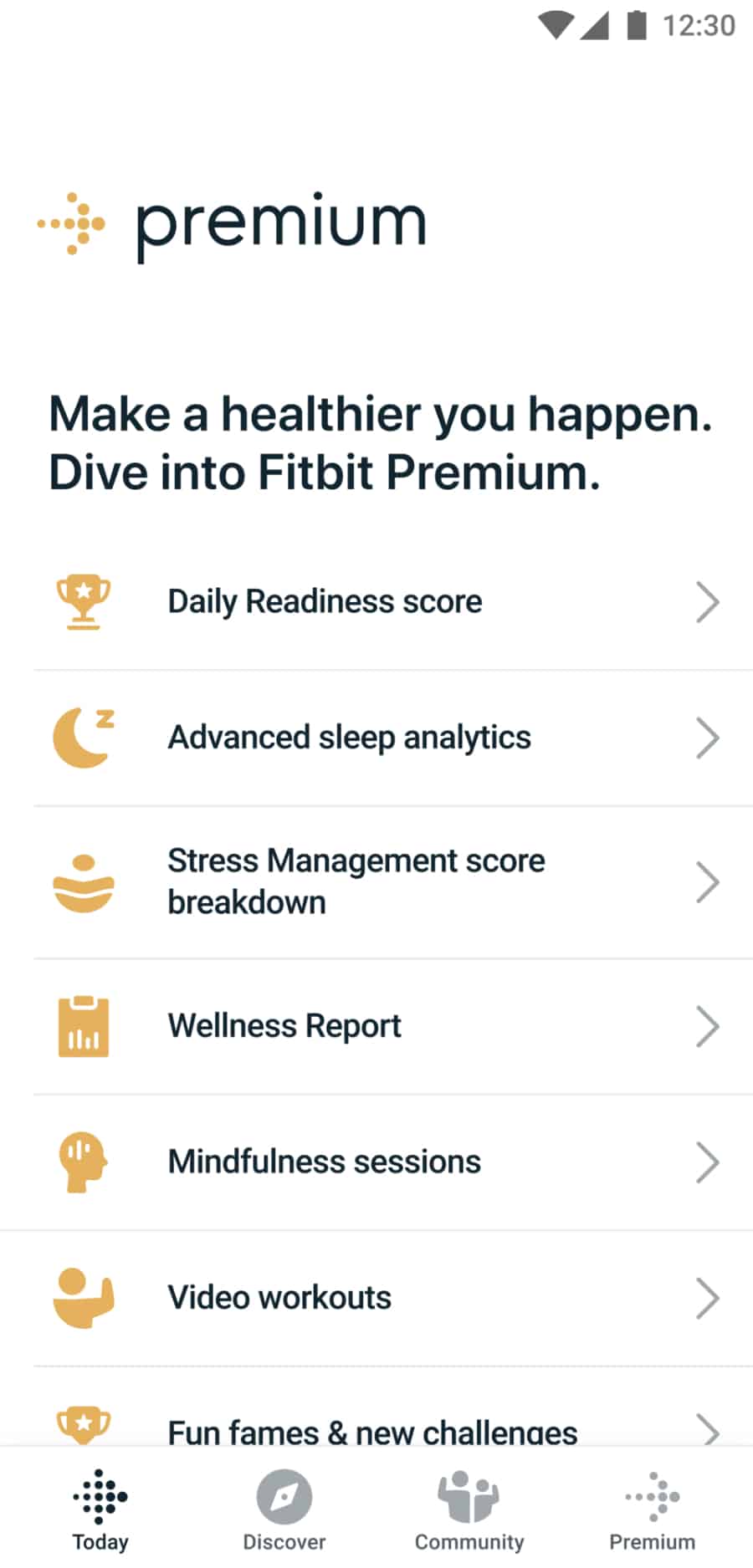Image resolution: width=753 pixels, height=1568 pixels.
Task: Open Daily Readiness score details
Action: pos(376,602)
